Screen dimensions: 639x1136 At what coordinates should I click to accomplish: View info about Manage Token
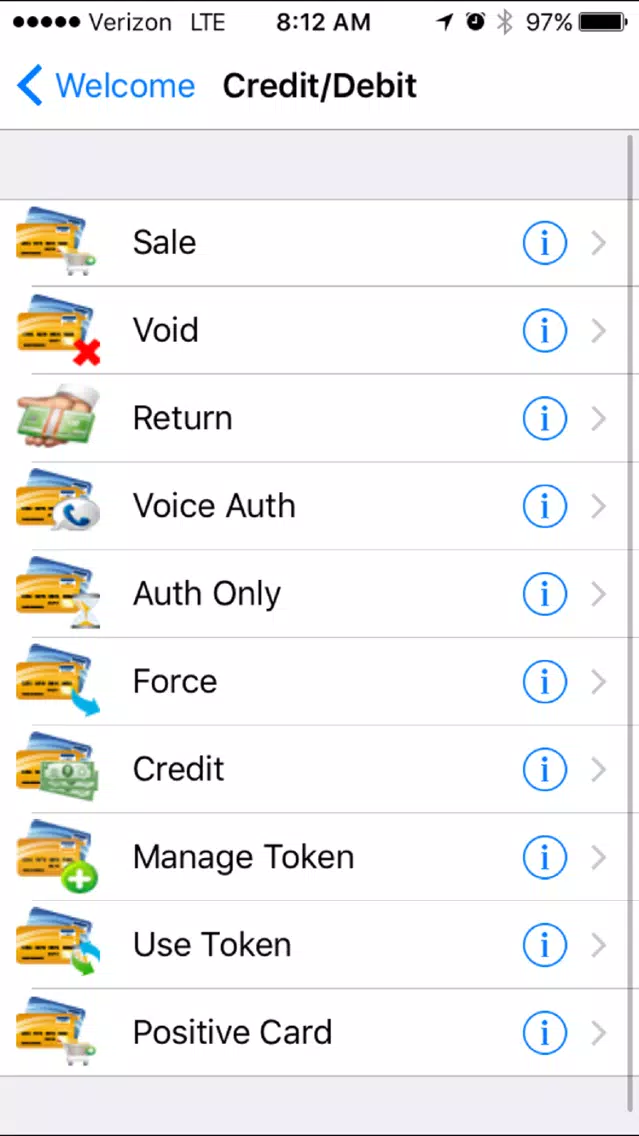click(544, 857)
